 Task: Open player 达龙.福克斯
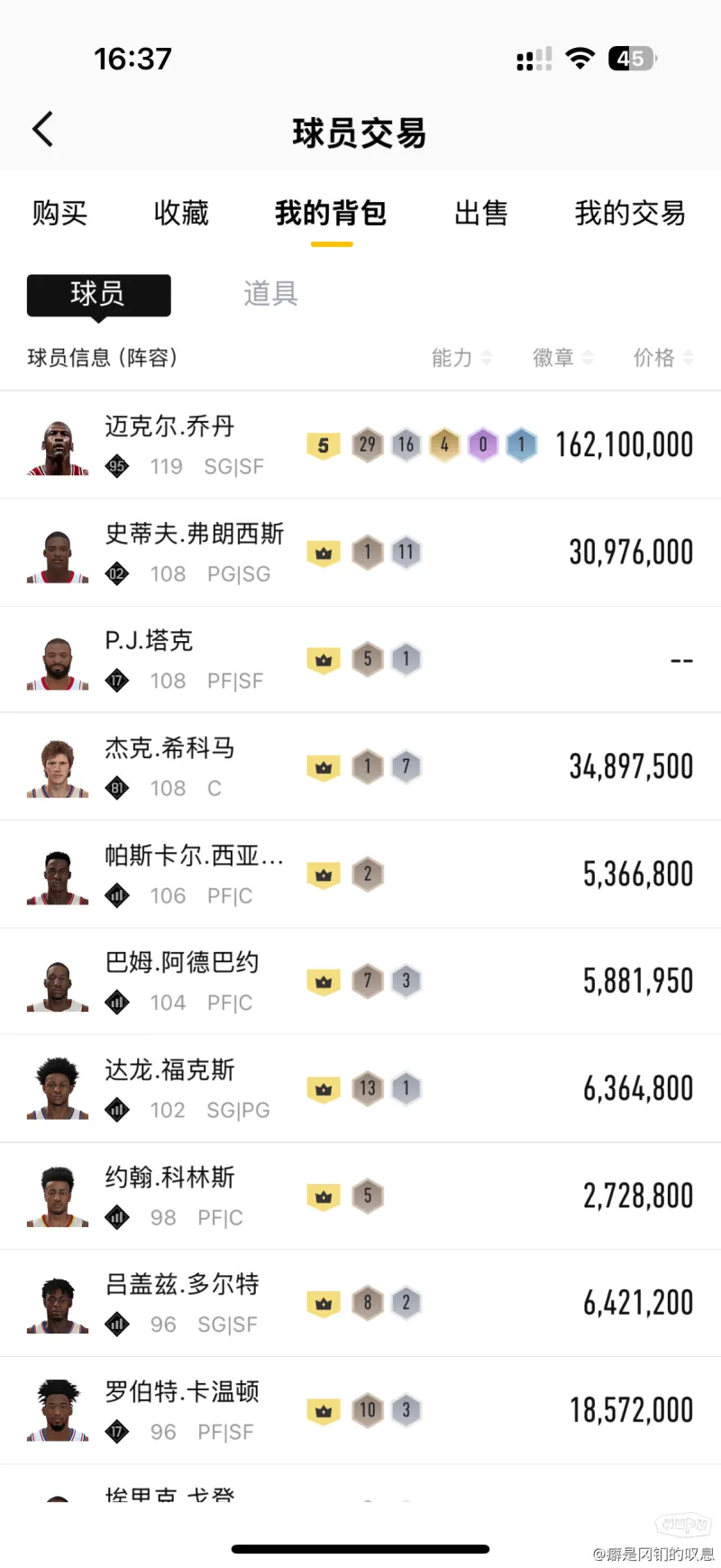tap(360, 1088)
